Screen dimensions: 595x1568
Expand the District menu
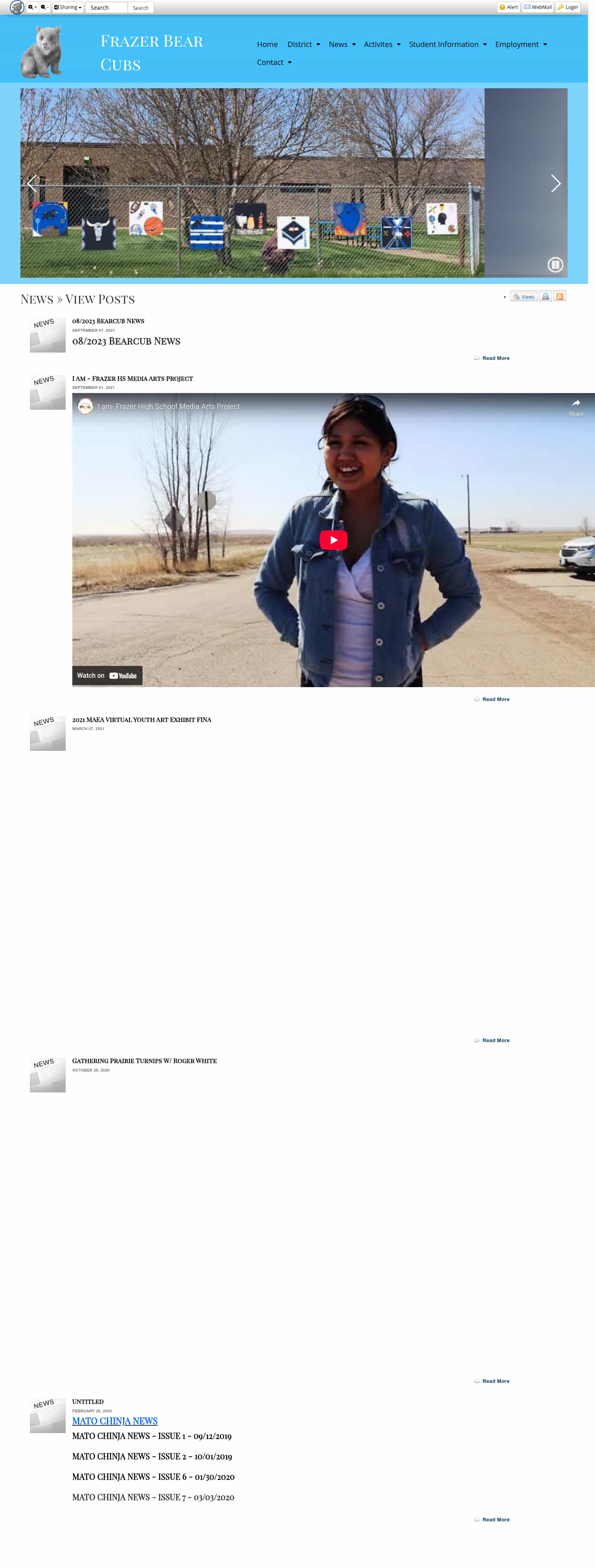(303, 45)
